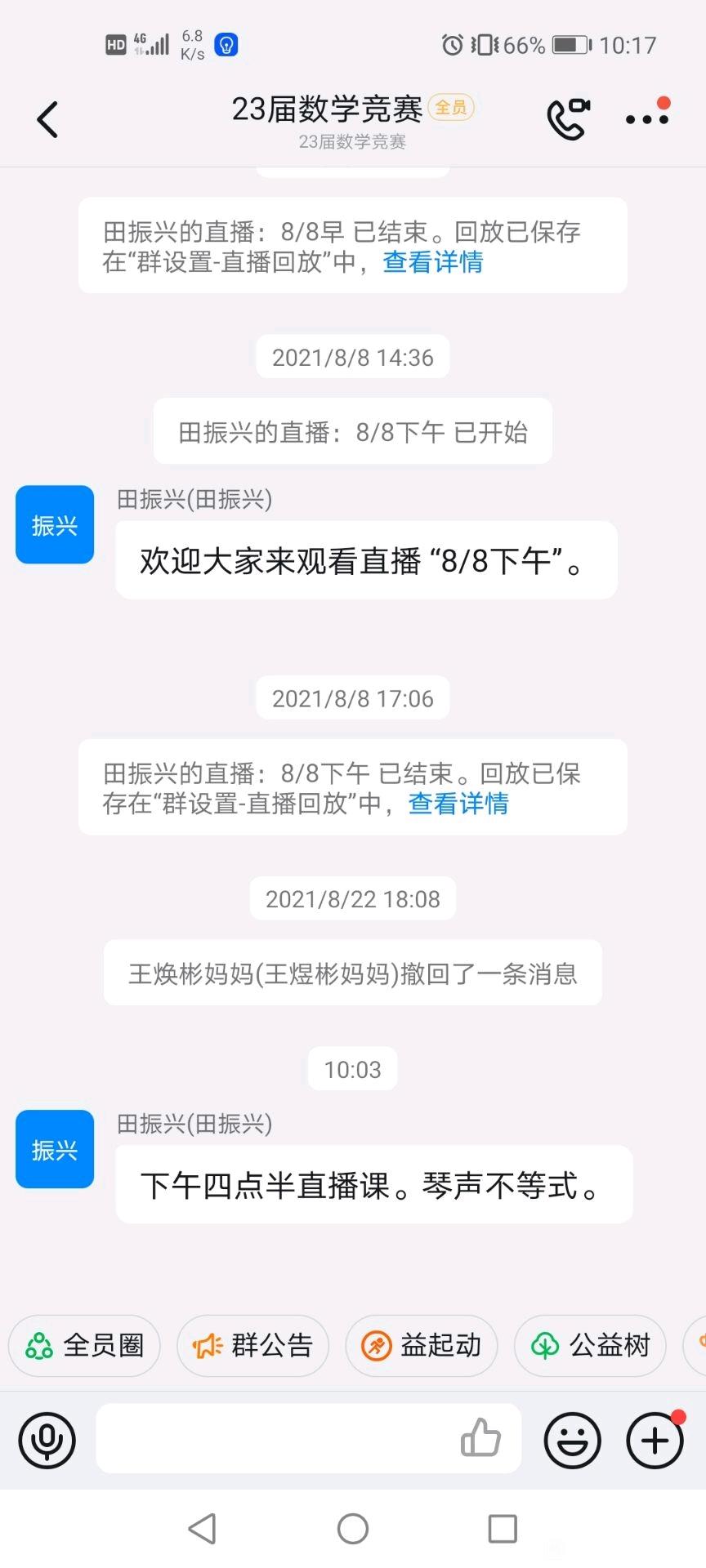Screen dimensions: 706x1568
Task: Tap the system home button
Action: [x=353, y=1529]
